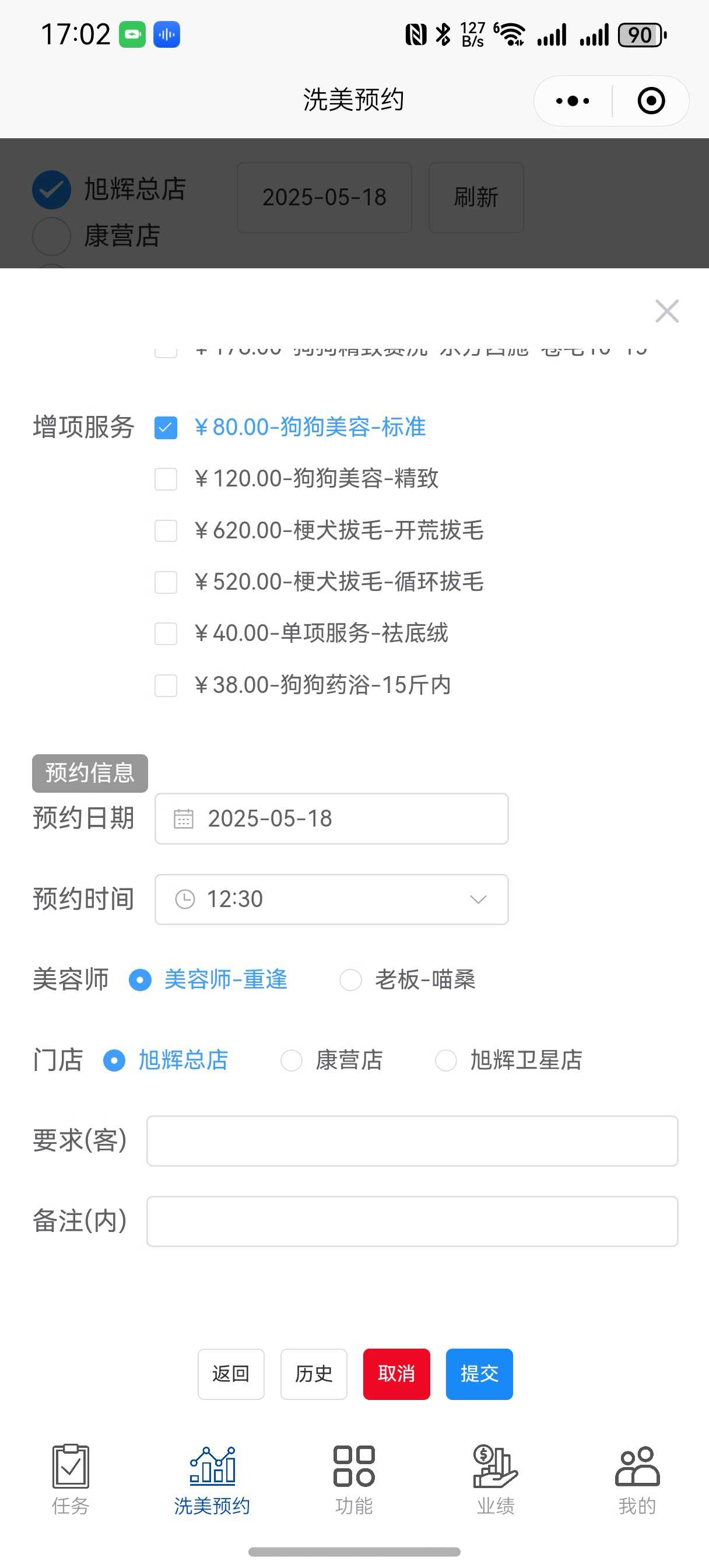709x1568 pixels.
Task: Add ¥38.00 狗狗药浴-15斤内 service
Action: click(166, 685)
